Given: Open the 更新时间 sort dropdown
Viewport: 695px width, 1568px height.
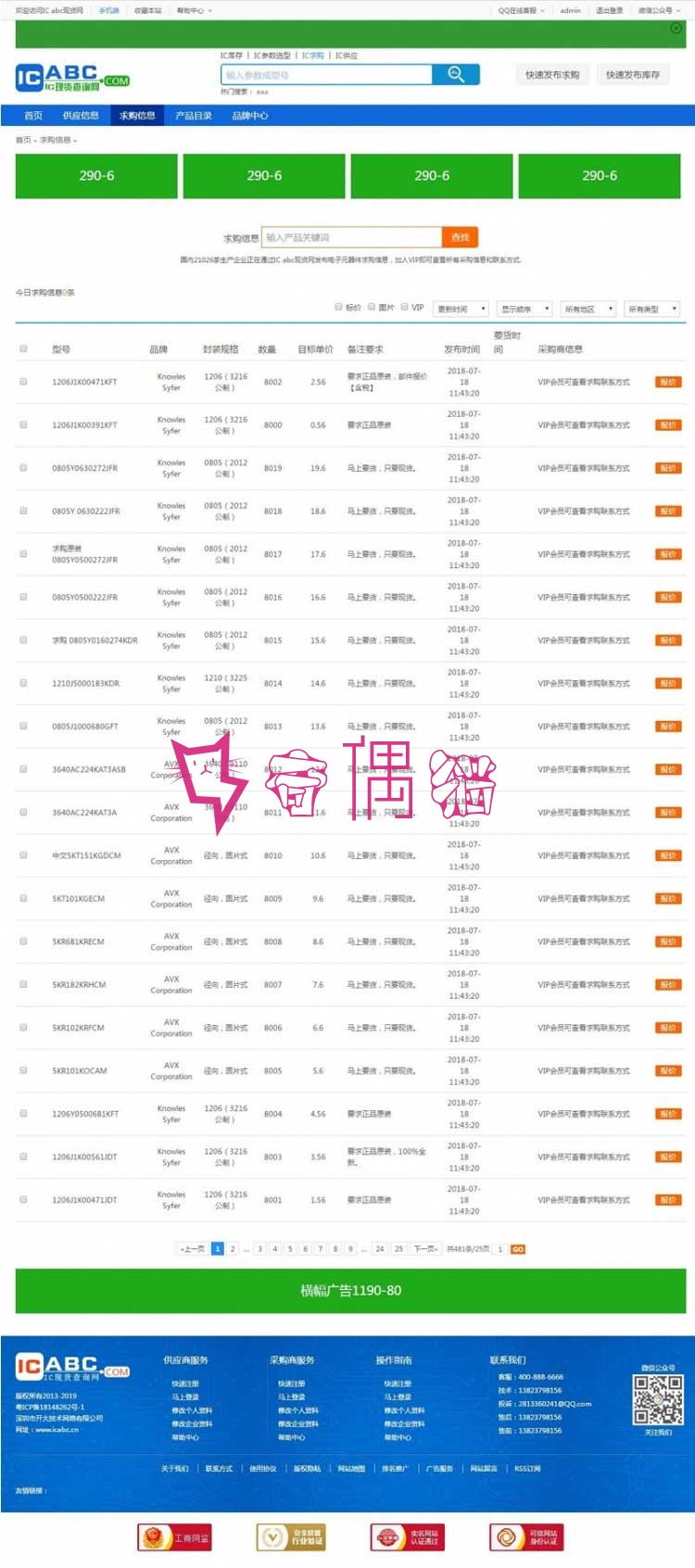Looking at the screenshot, I should pyautogui.click(x=461, y=309).
